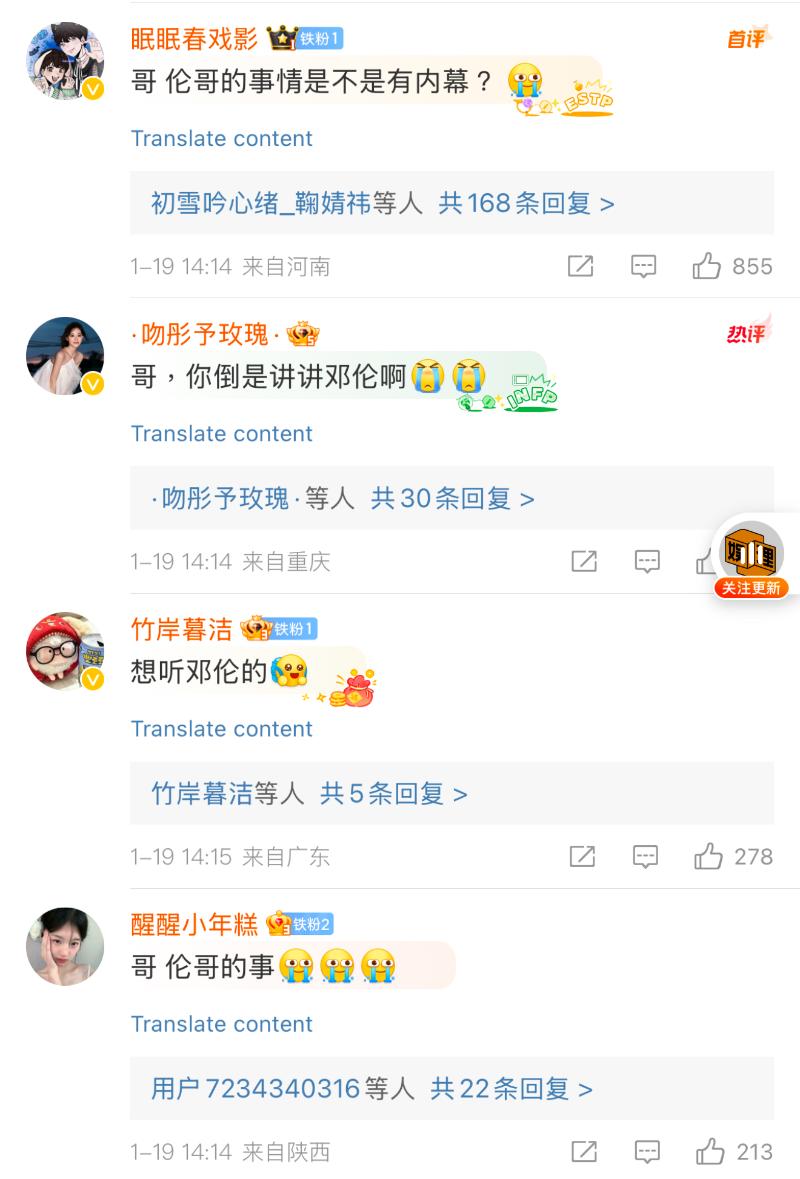Tap the floating 关注更新 button
Image resolution: width=800 pixels, height=1179 pixels.
(x=752, y=560)
